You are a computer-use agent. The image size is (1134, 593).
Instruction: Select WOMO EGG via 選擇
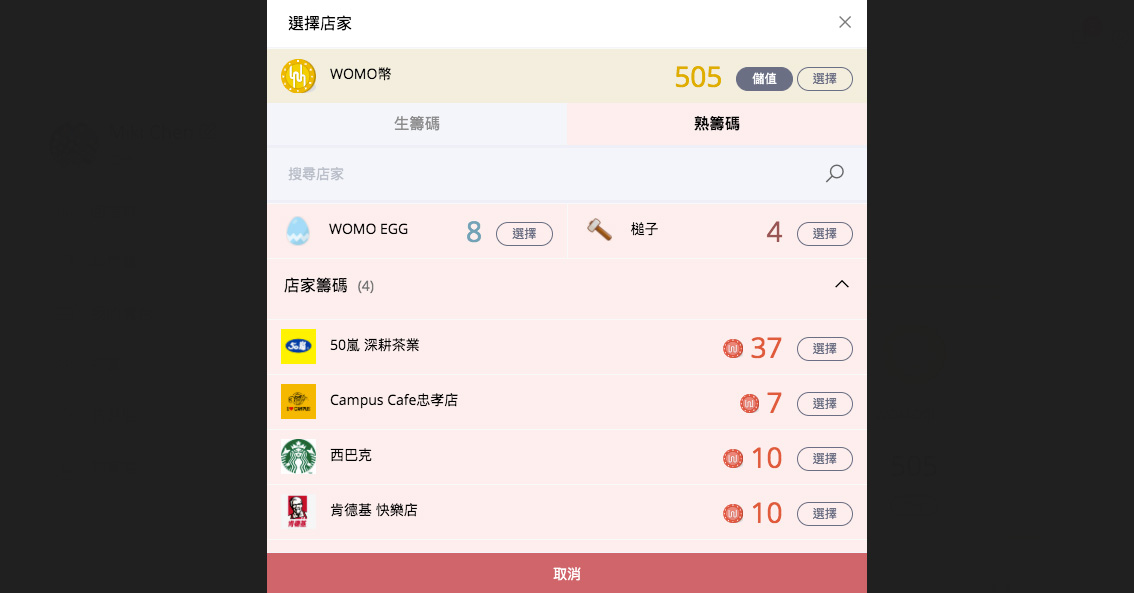coord(524,234)
